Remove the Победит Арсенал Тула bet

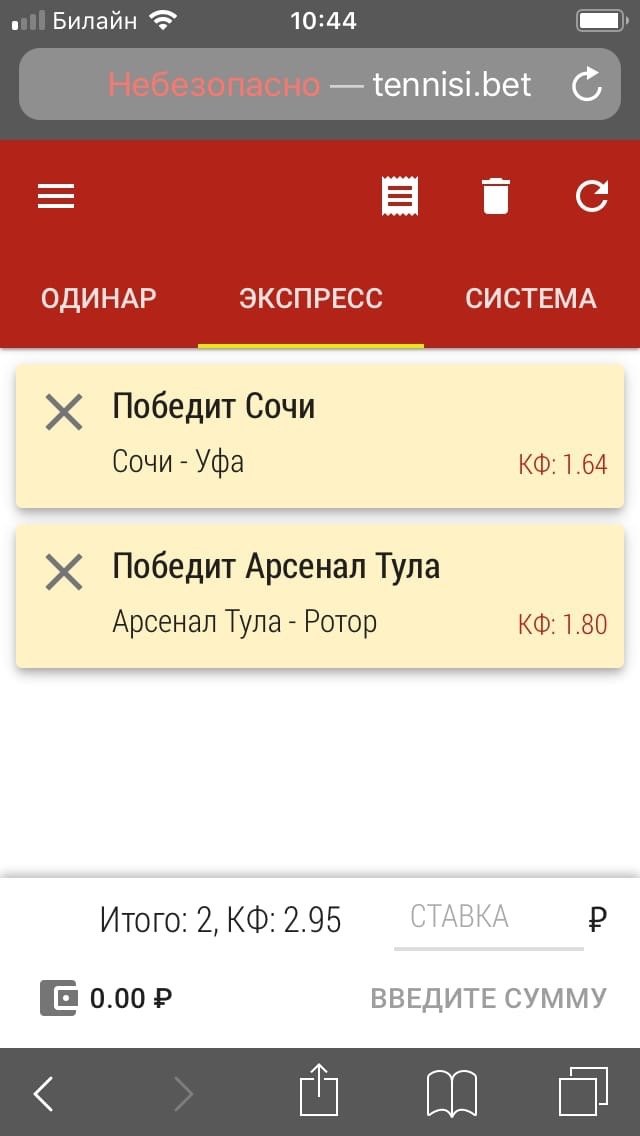64,572
